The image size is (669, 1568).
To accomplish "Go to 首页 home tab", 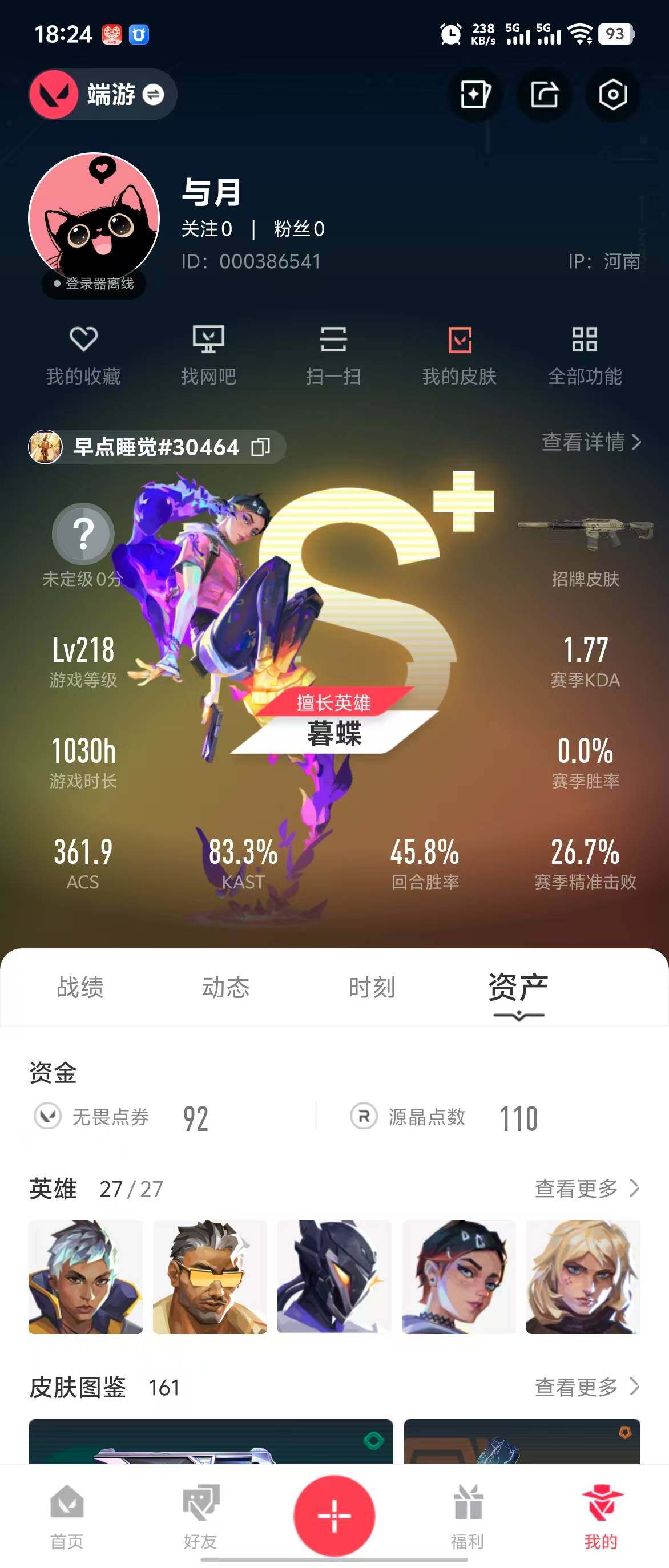I will [x=67, y=1516].
